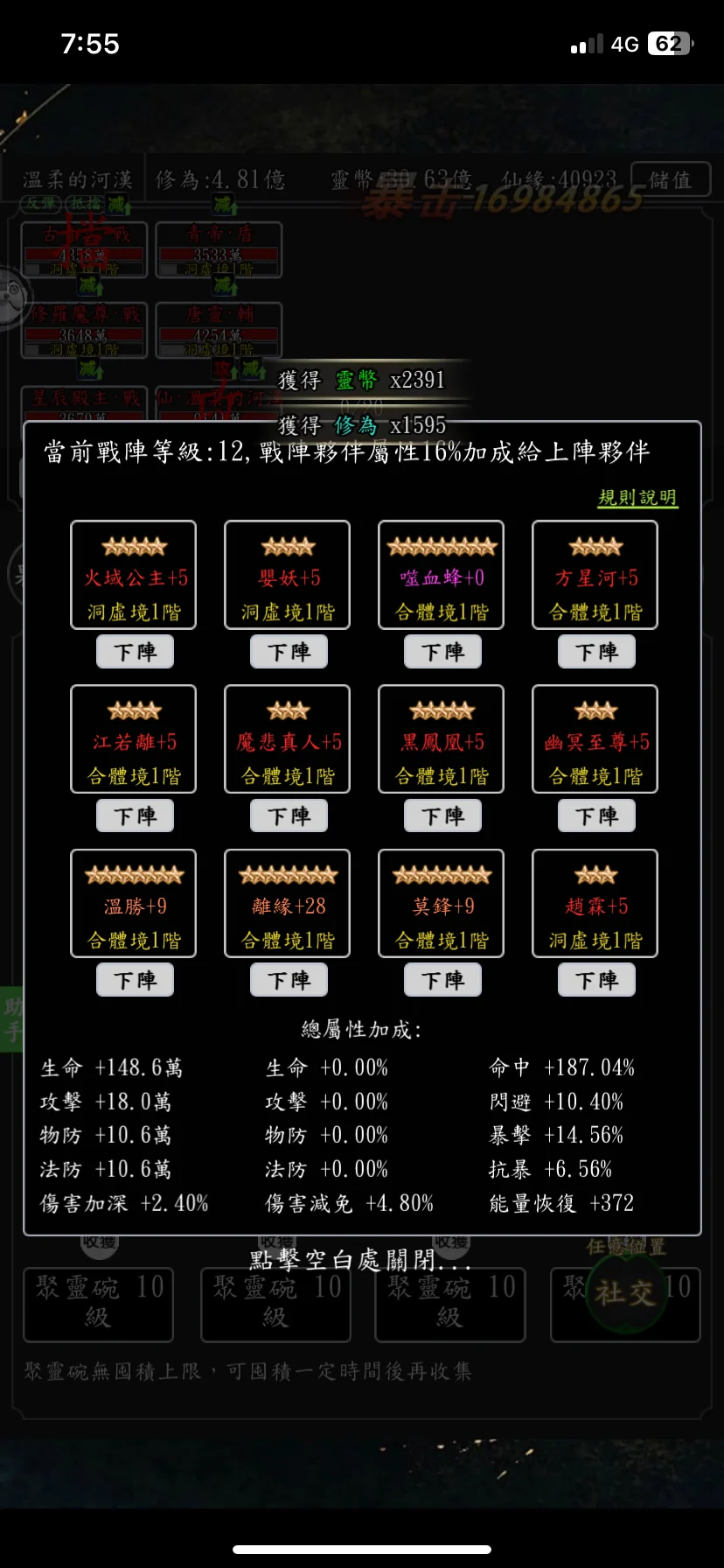Select the 離緣+28 partner card

[288, 903]
